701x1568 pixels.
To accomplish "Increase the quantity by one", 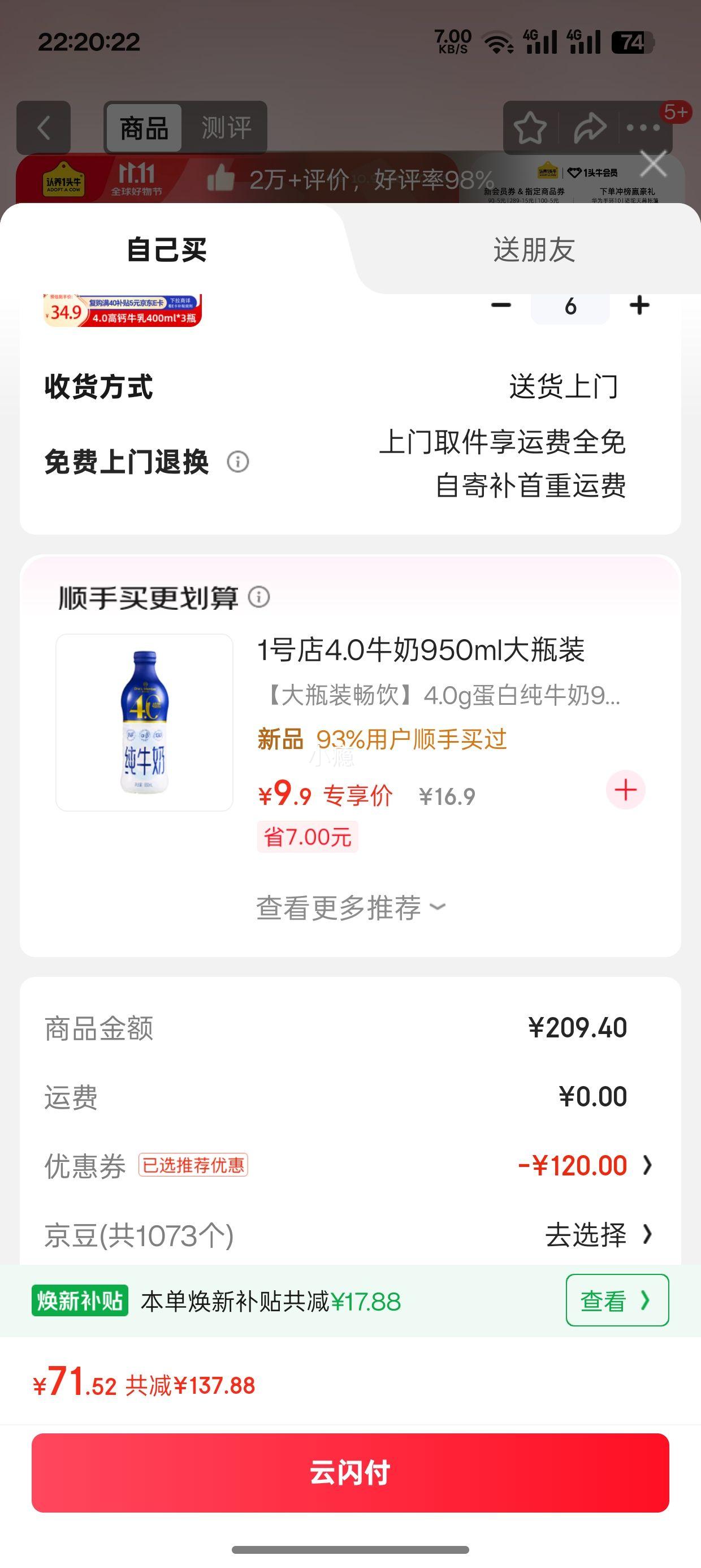I will 639,305.
